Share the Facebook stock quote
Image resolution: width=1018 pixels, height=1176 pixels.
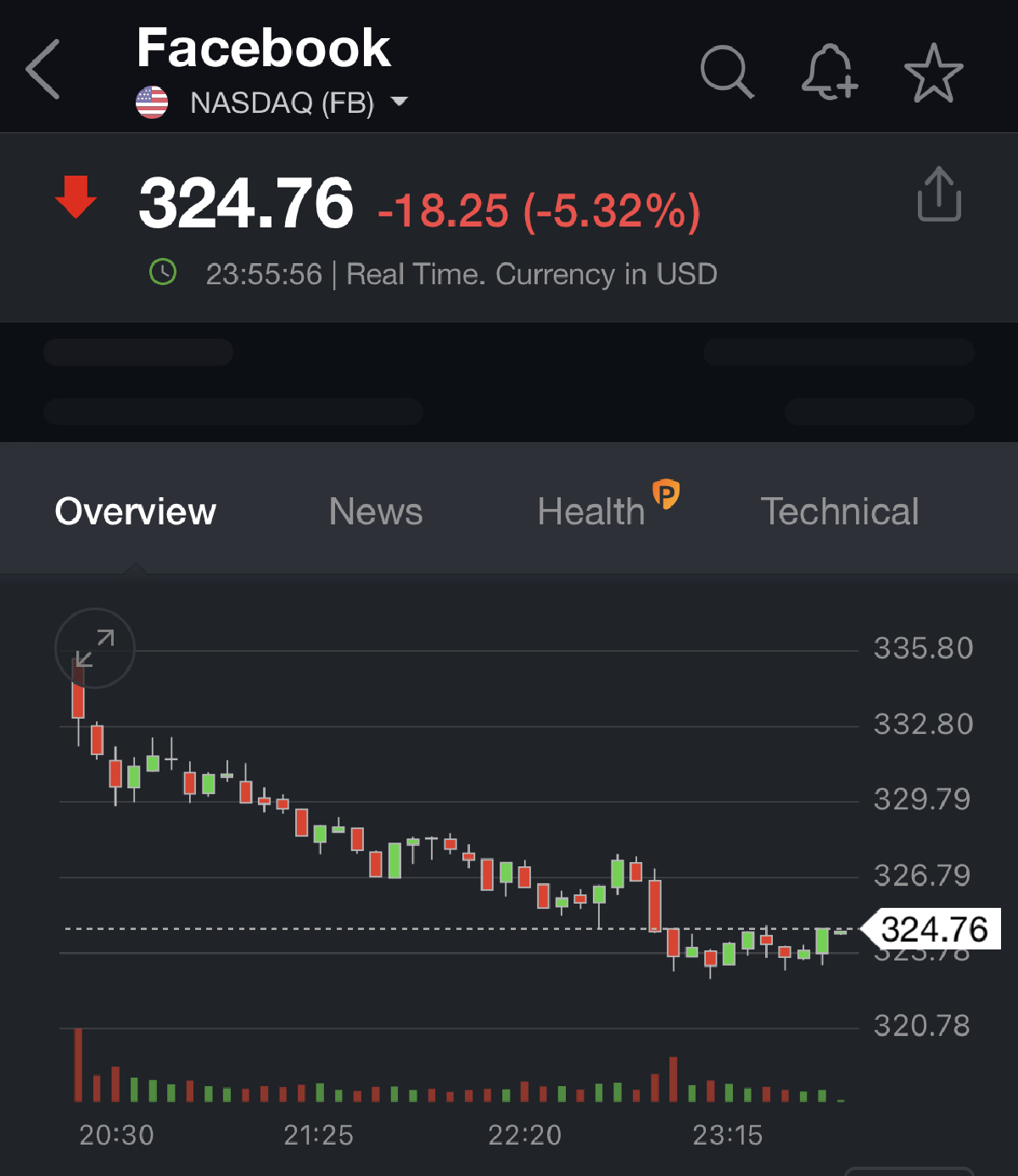tap(939, 194)
